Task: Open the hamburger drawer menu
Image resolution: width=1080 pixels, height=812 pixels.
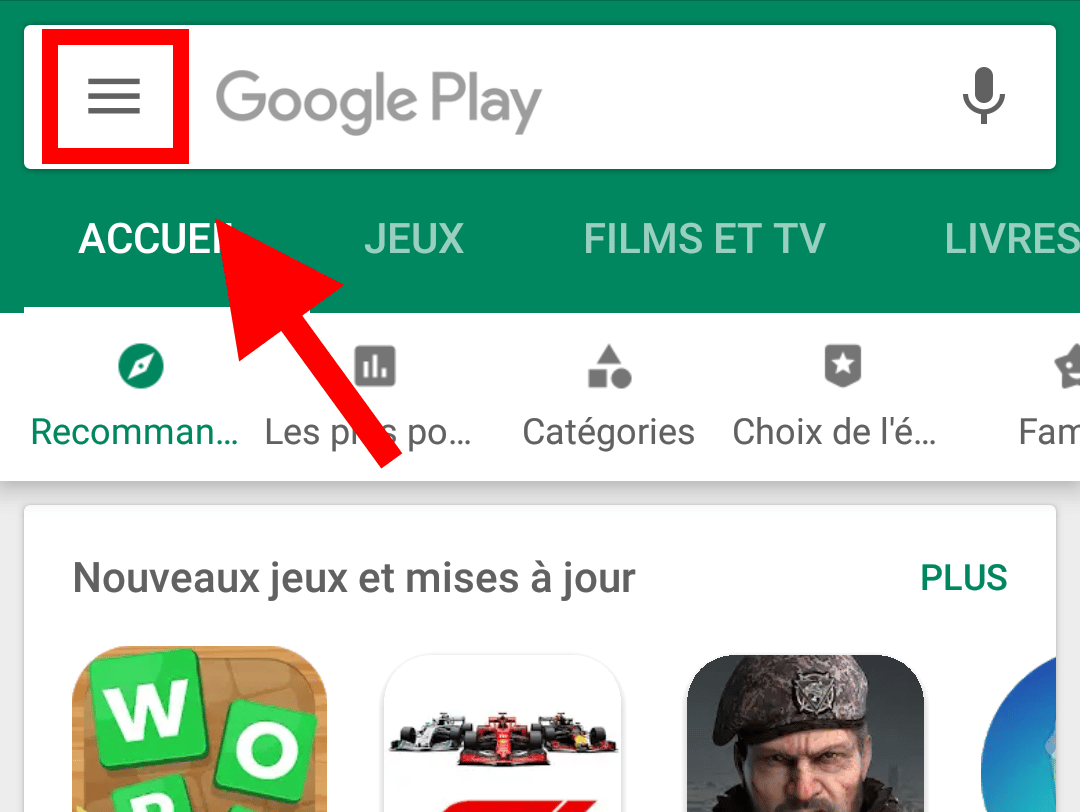Action: click(114, 97)
